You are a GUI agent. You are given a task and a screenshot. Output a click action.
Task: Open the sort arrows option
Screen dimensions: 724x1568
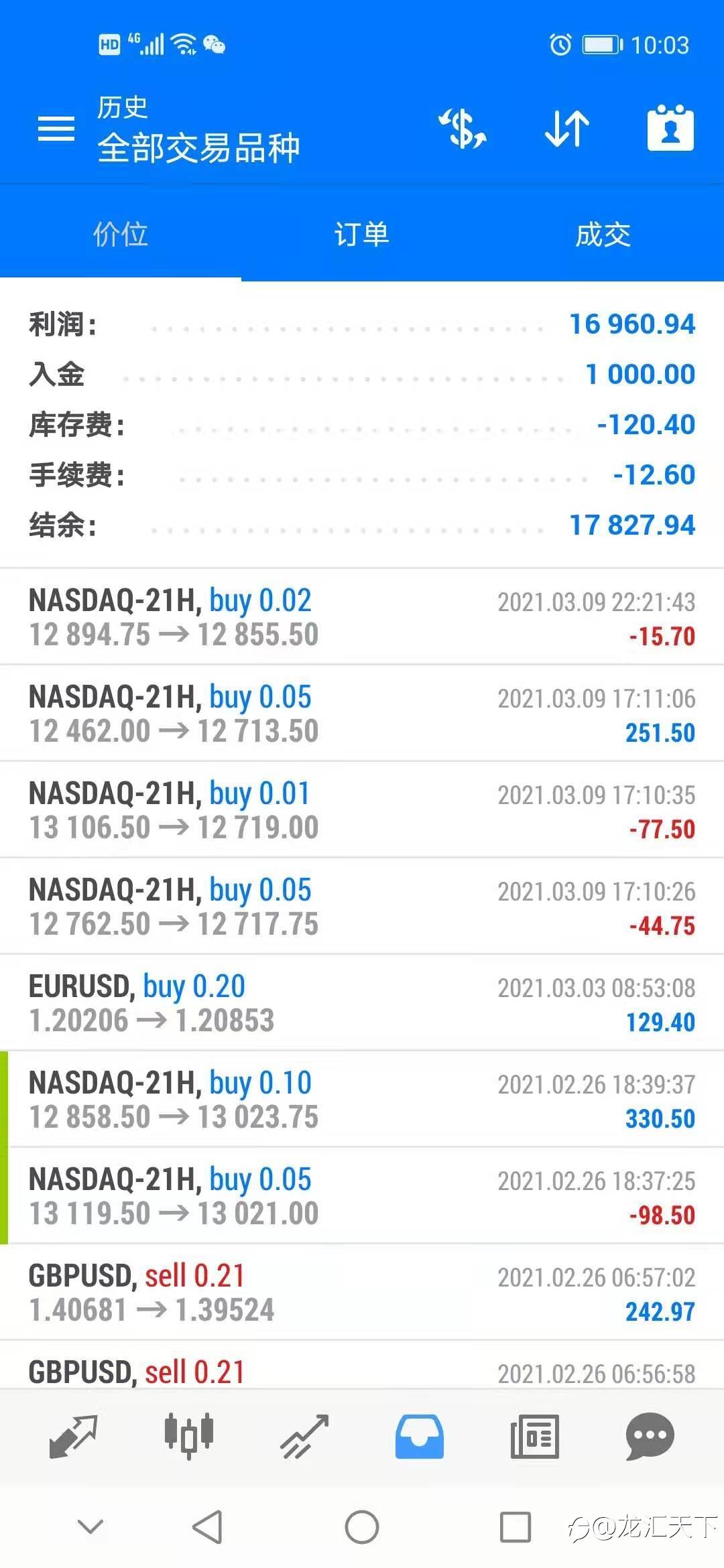(x=567, y=128)
